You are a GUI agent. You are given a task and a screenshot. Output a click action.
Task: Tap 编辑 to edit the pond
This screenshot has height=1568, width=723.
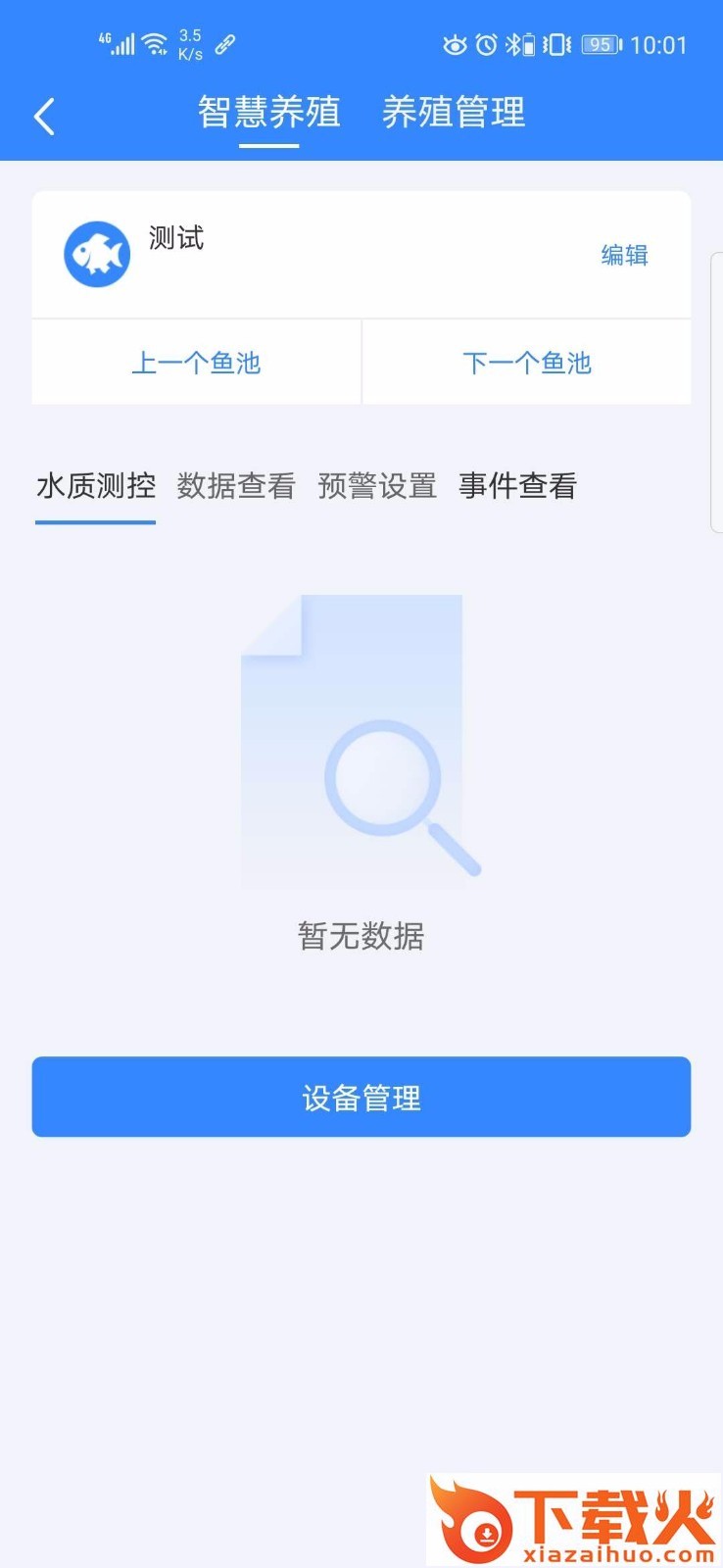624,256
